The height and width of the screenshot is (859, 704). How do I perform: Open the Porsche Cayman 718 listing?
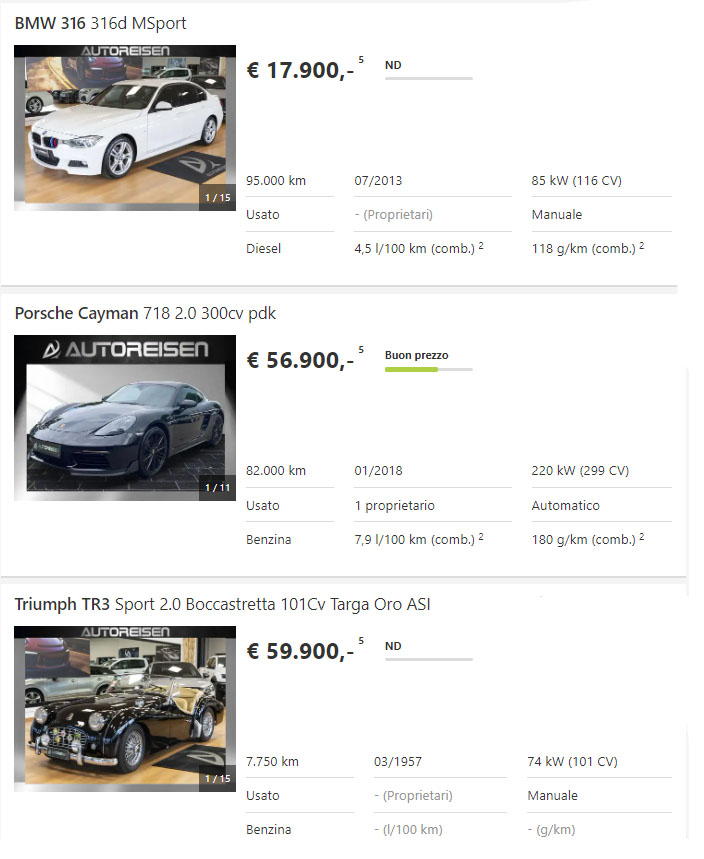click(145, 313)
